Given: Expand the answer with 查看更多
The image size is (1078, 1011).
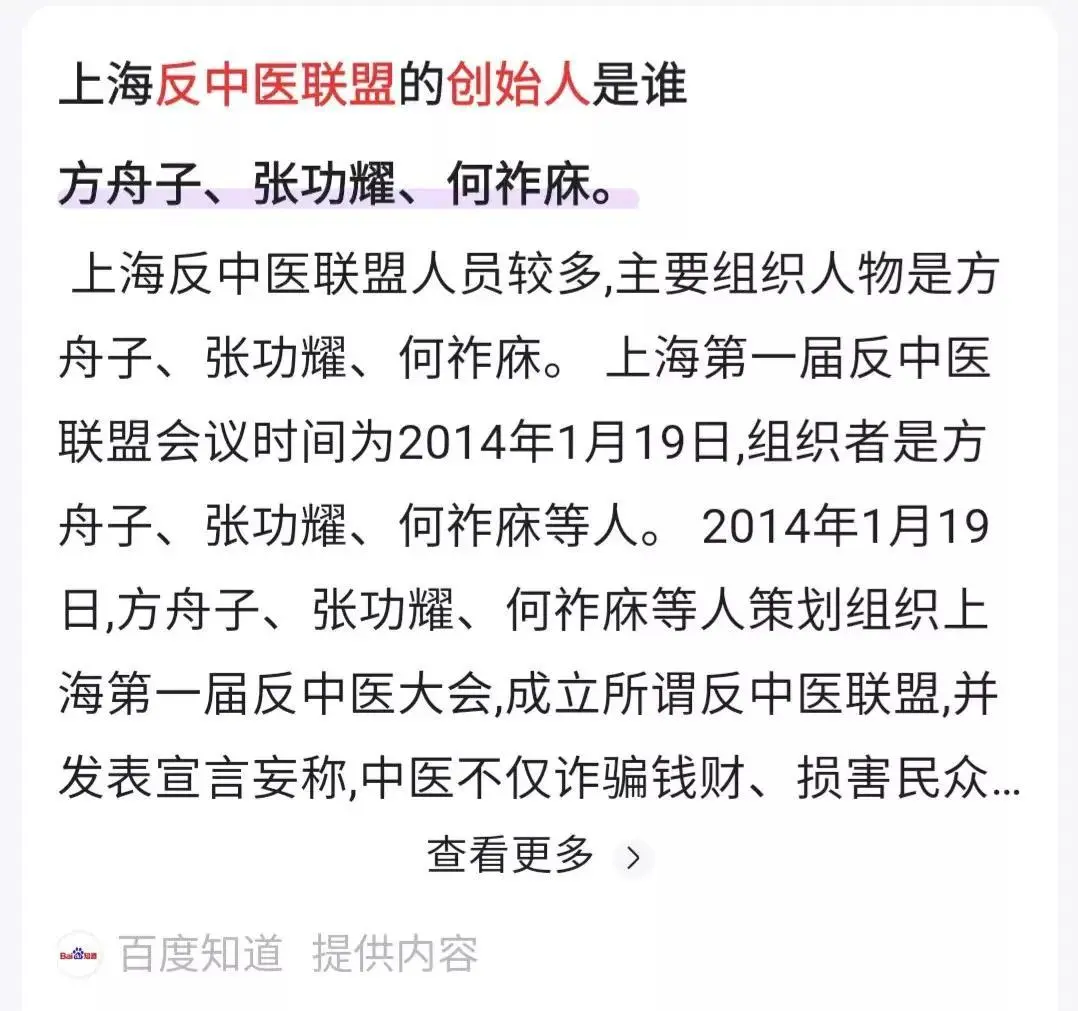Looking at the screenshot, I should [535, 856].
